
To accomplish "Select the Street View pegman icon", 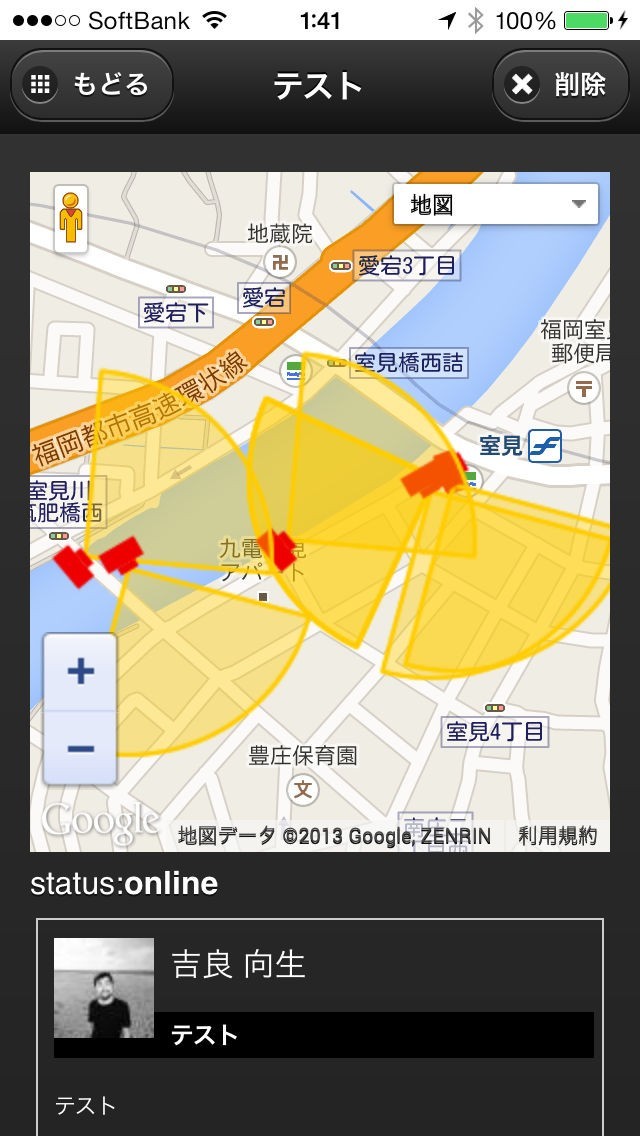I will pyautogui.click(x=70, y=218).
